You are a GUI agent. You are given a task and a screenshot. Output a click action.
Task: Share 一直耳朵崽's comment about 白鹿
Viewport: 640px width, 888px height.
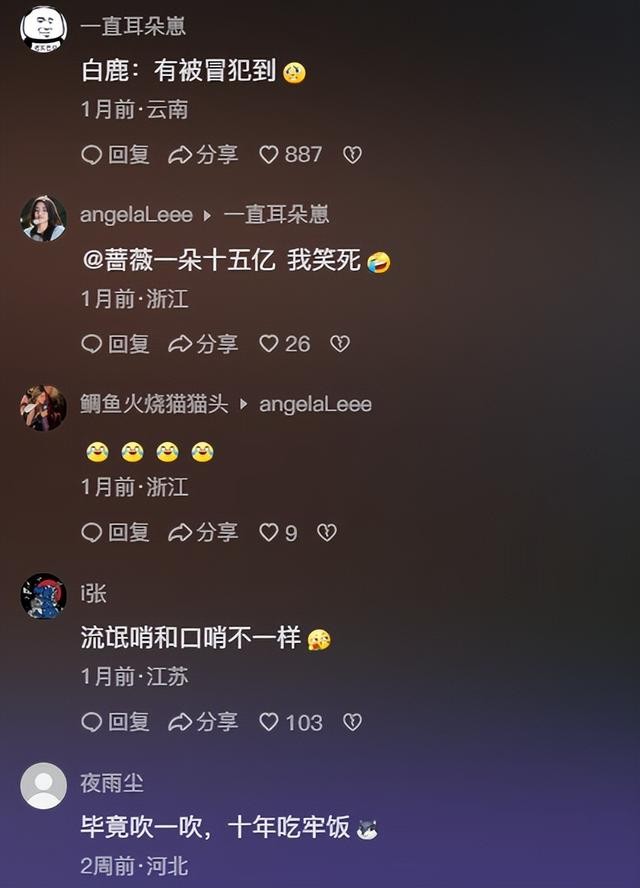click(203, 154)
